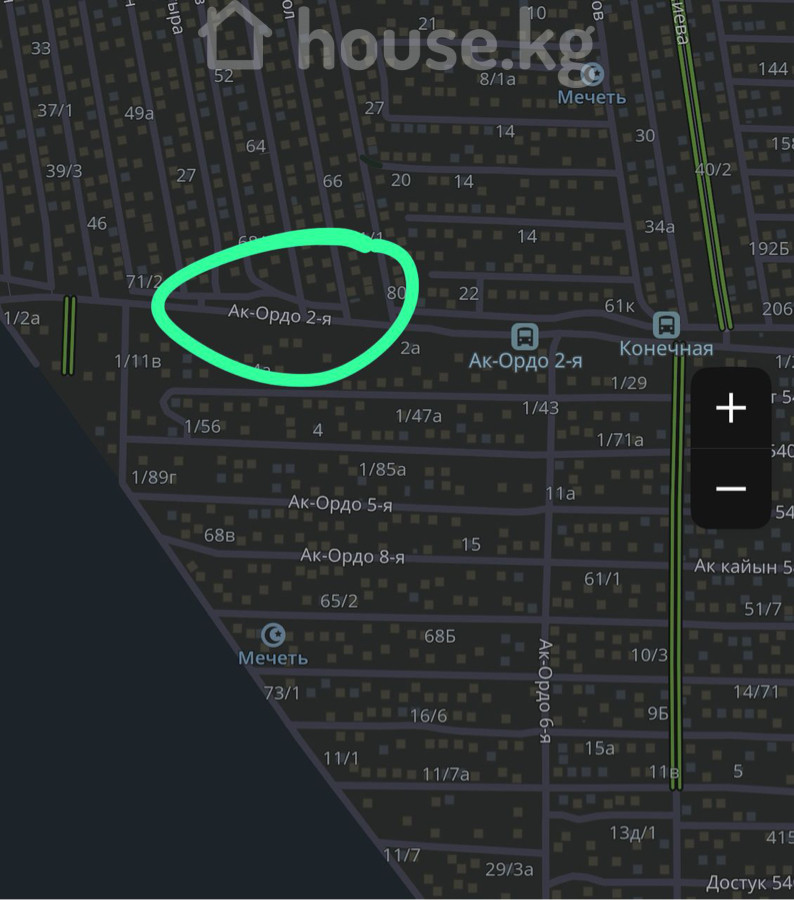Select the Мечеть marker near building 73/1
The width and height of the screenshot is (794, 900).
[x=272, y=634]
